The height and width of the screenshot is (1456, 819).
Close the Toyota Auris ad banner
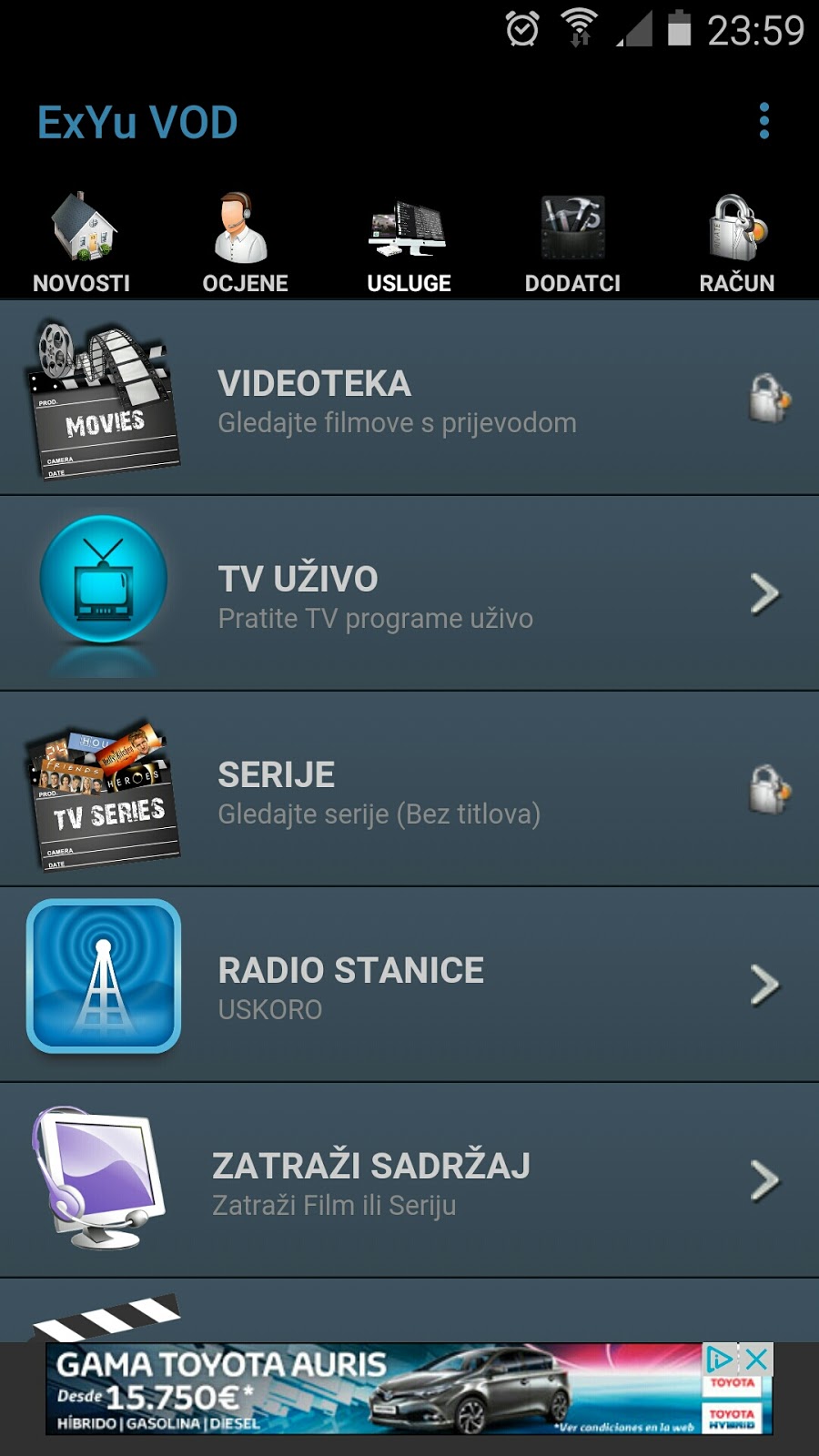[757, 1360]
